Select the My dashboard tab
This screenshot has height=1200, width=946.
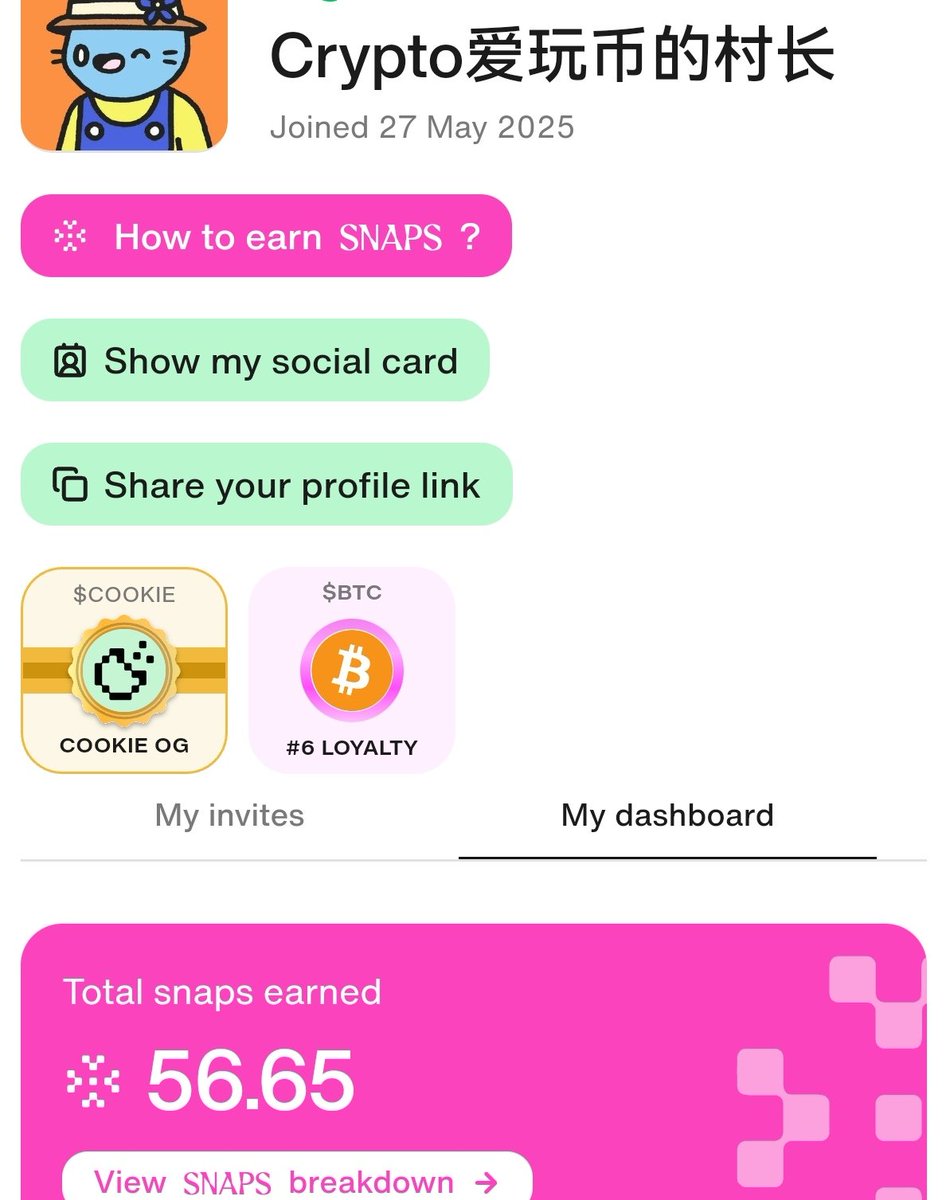(667, 815)
